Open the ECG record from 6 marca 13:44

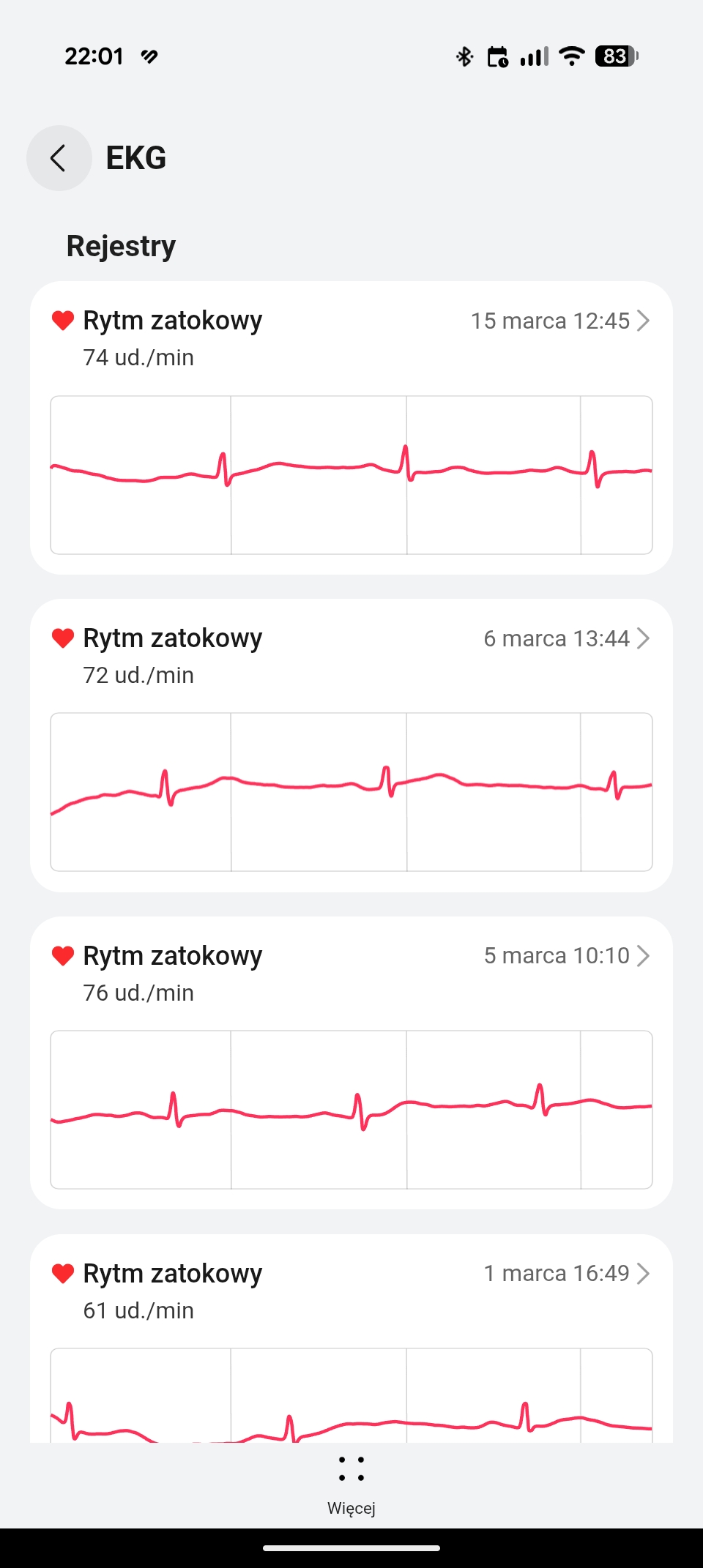coord(351,745)
